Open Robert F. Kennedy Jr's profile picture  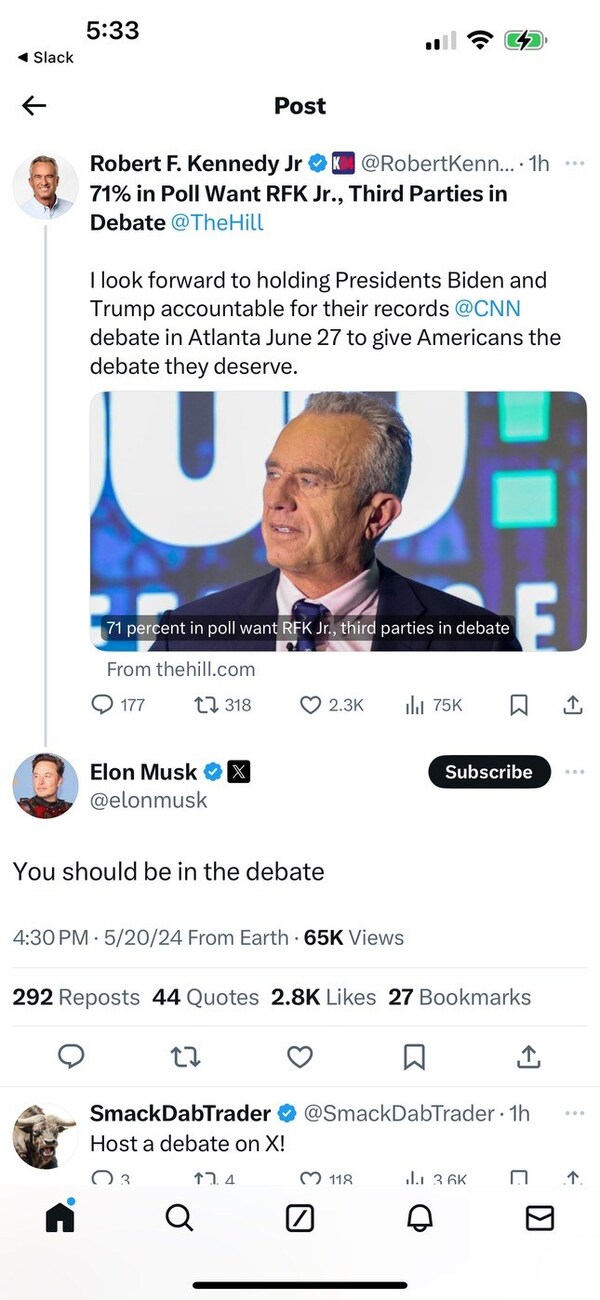click(x=45, y=186)
